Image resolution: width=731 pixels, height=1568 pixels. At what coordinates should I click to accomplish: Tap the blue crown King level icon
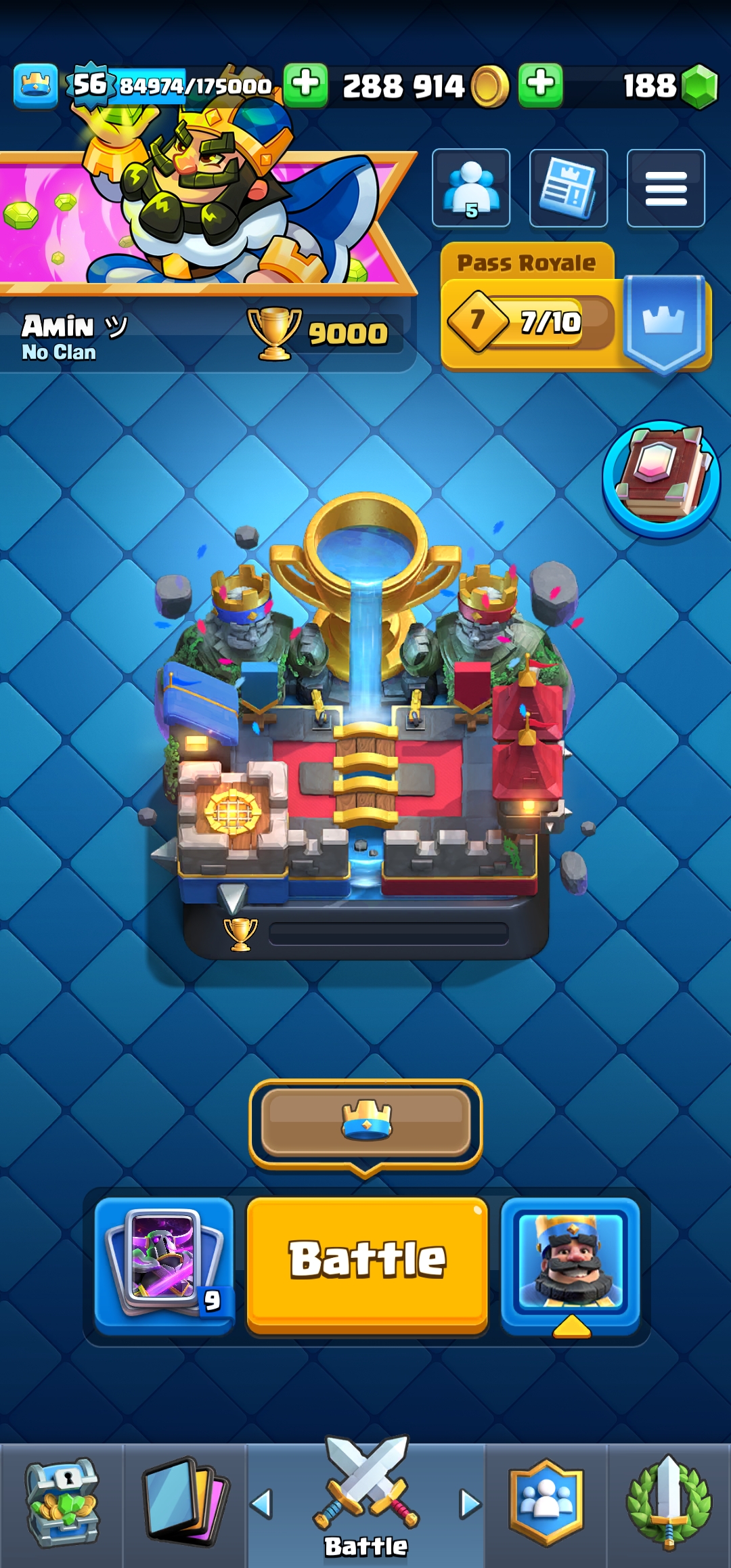pyautogui.click(x=36, y=86)
